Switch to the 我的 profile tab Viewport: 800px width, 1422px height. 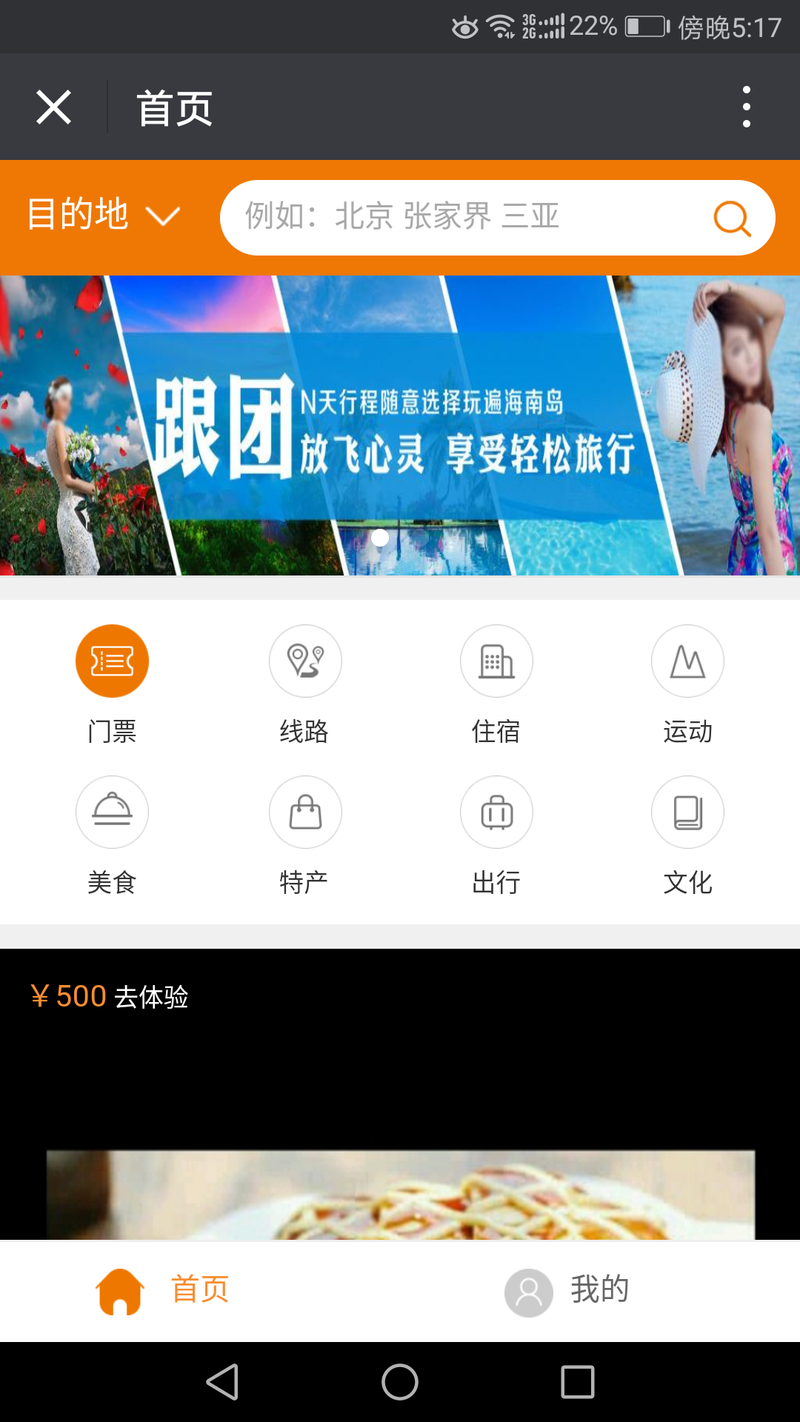pyautogui.click(x=568, y=1291)
